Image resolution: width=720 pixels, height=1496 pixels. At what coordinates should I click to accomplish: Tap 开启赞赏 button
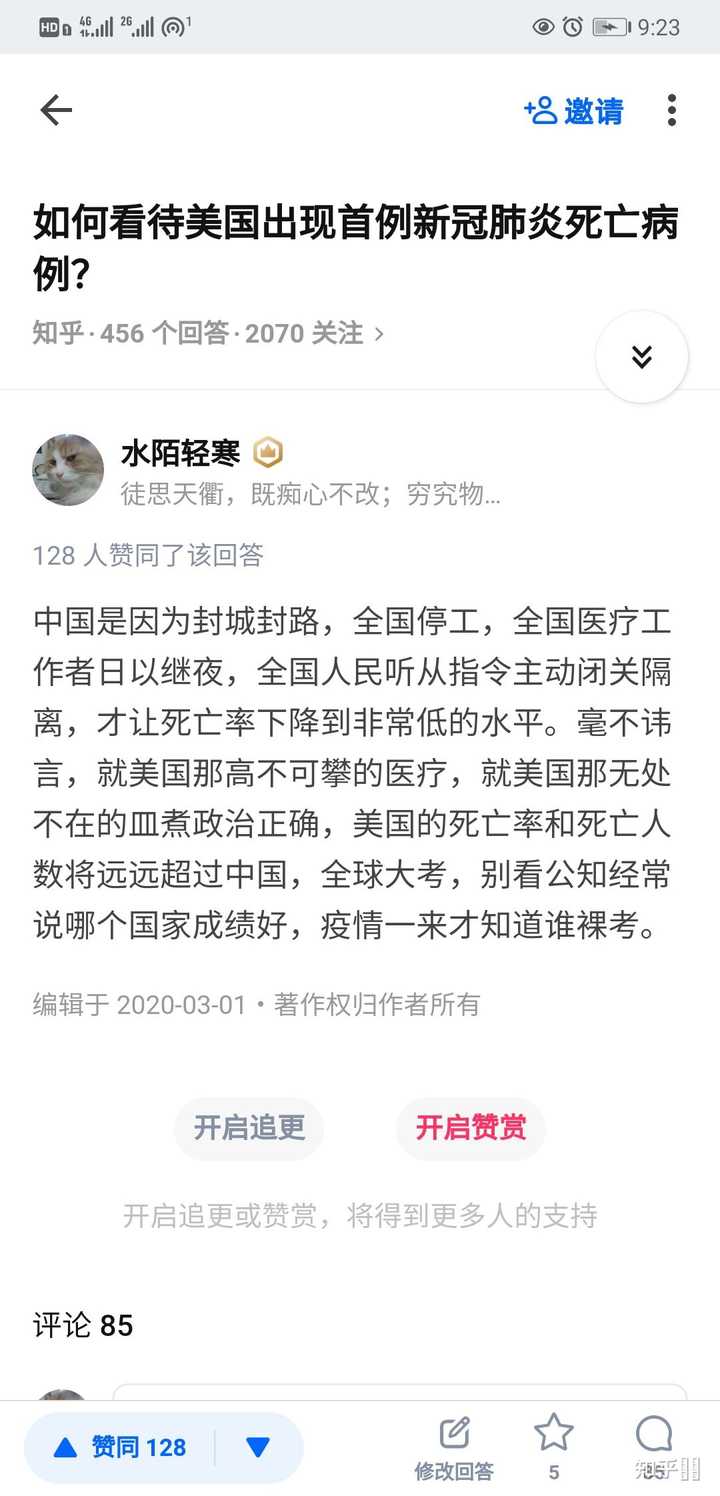tap(471, 1128)
